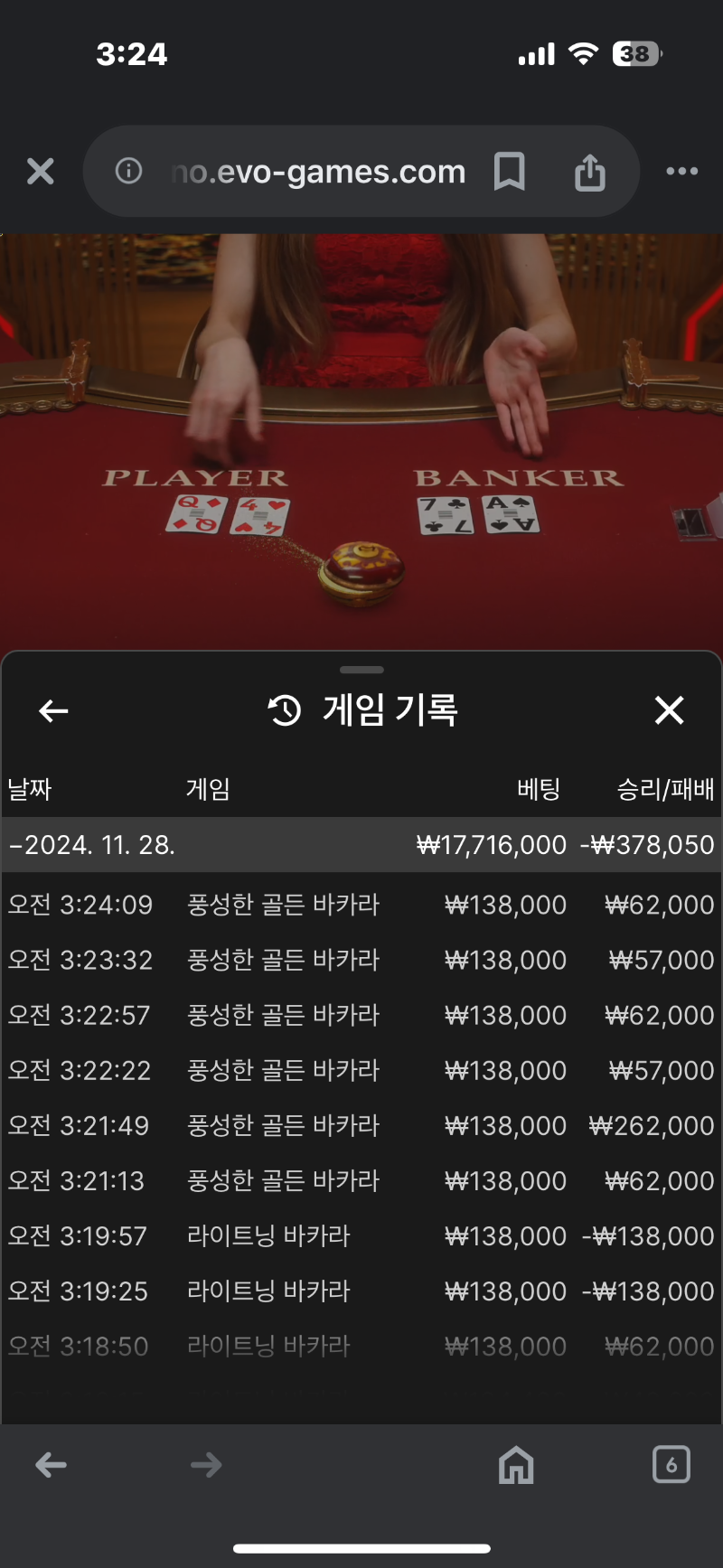This screenshot has height=1568, width=723.
Task: Collapse the 2024. 11. 28. date group
Action: click(x=361, y=845)
